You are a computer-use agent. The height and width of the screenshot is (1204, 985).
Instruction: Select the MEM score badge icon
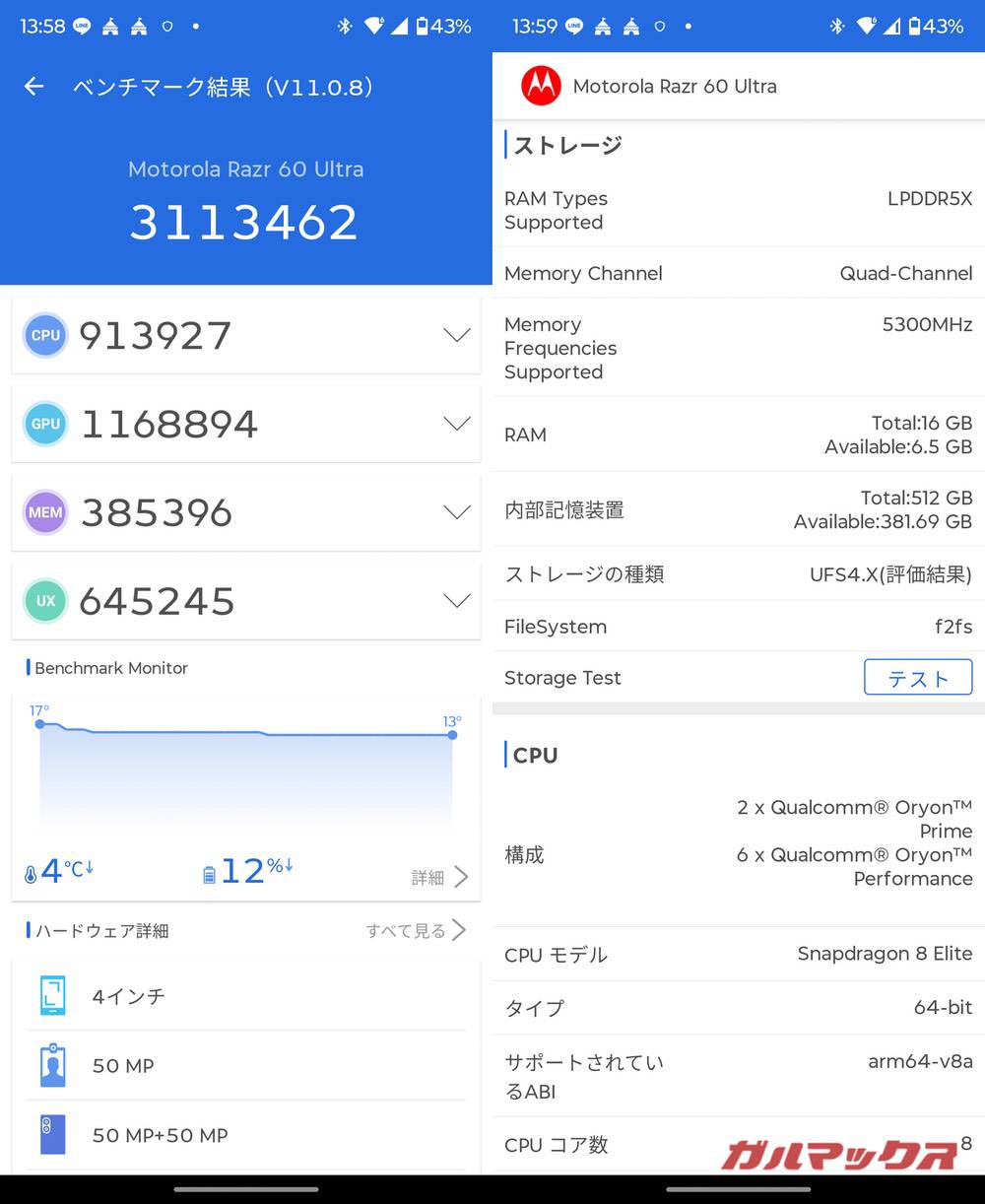pyautogui.click(x=44, y=512)
